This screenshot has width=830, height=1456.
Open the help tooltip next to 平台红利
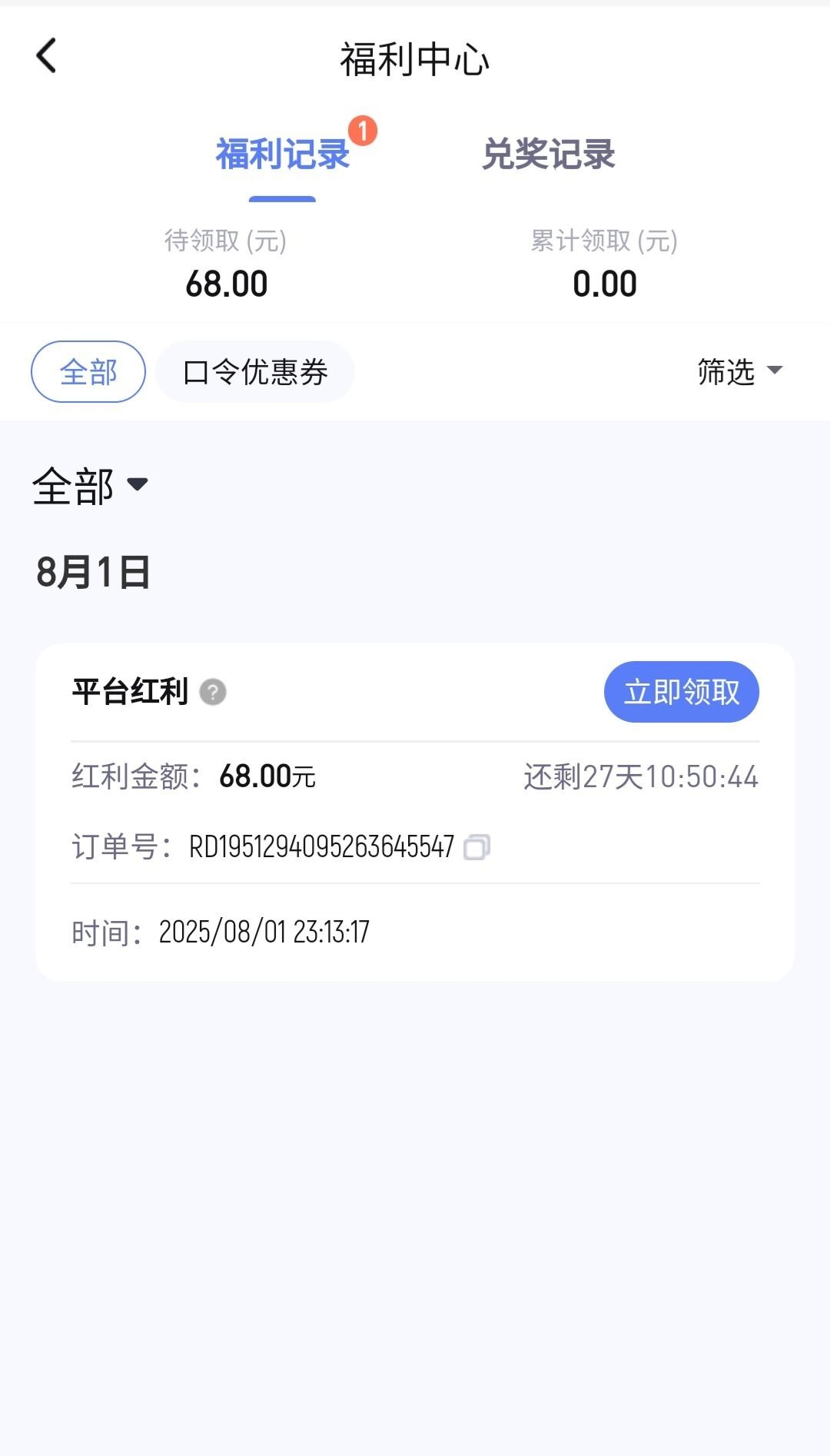click(213, 692)
